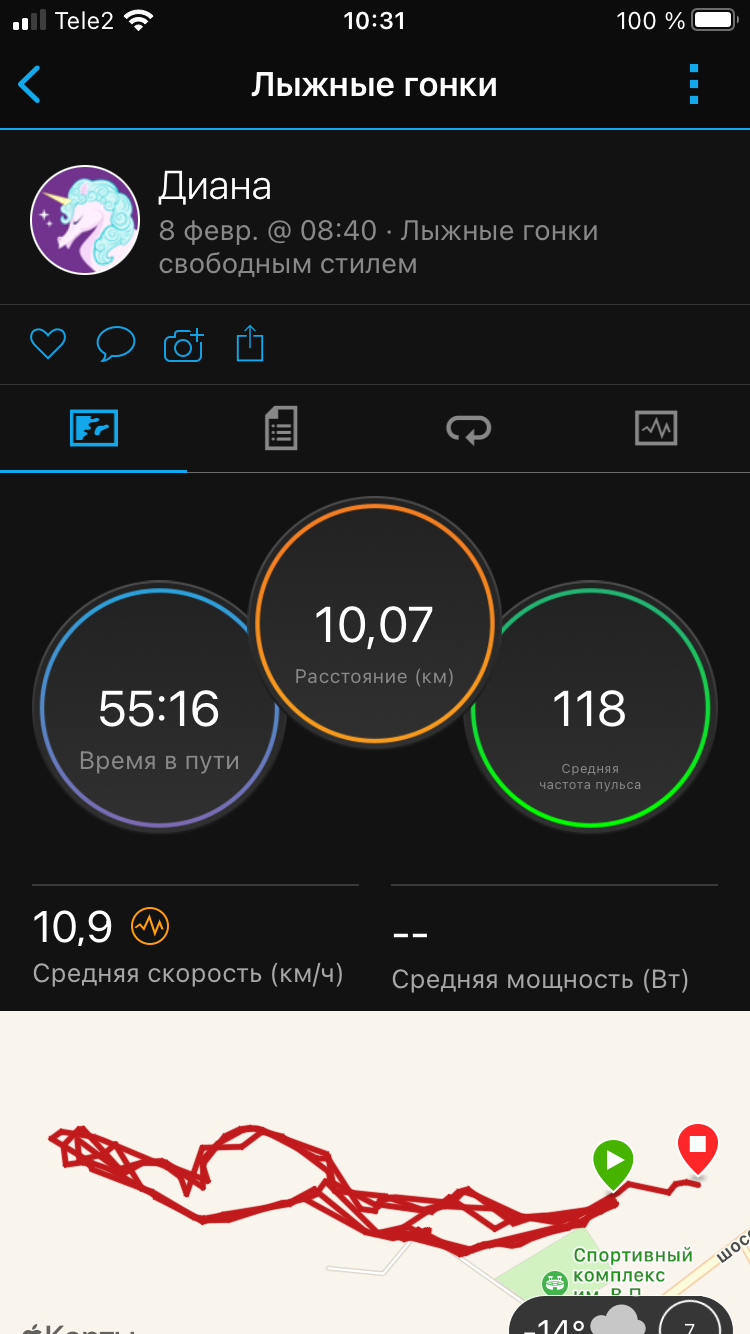Open Диана's profile avatar
750x1334 pixels.
click(85, 220)
